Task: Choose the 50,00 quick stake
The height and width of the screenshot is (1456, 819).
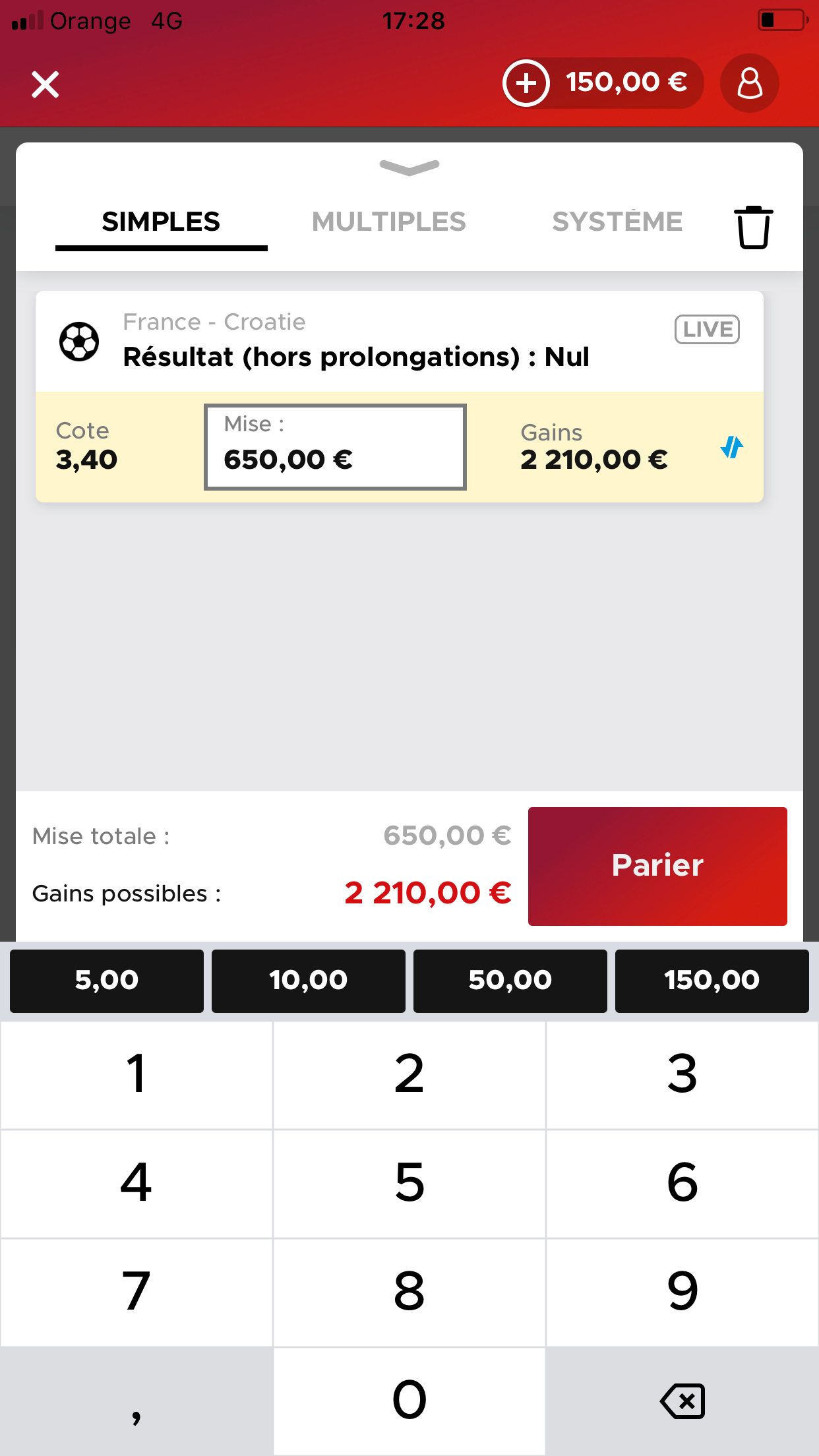Action: (x=510, y=981)
